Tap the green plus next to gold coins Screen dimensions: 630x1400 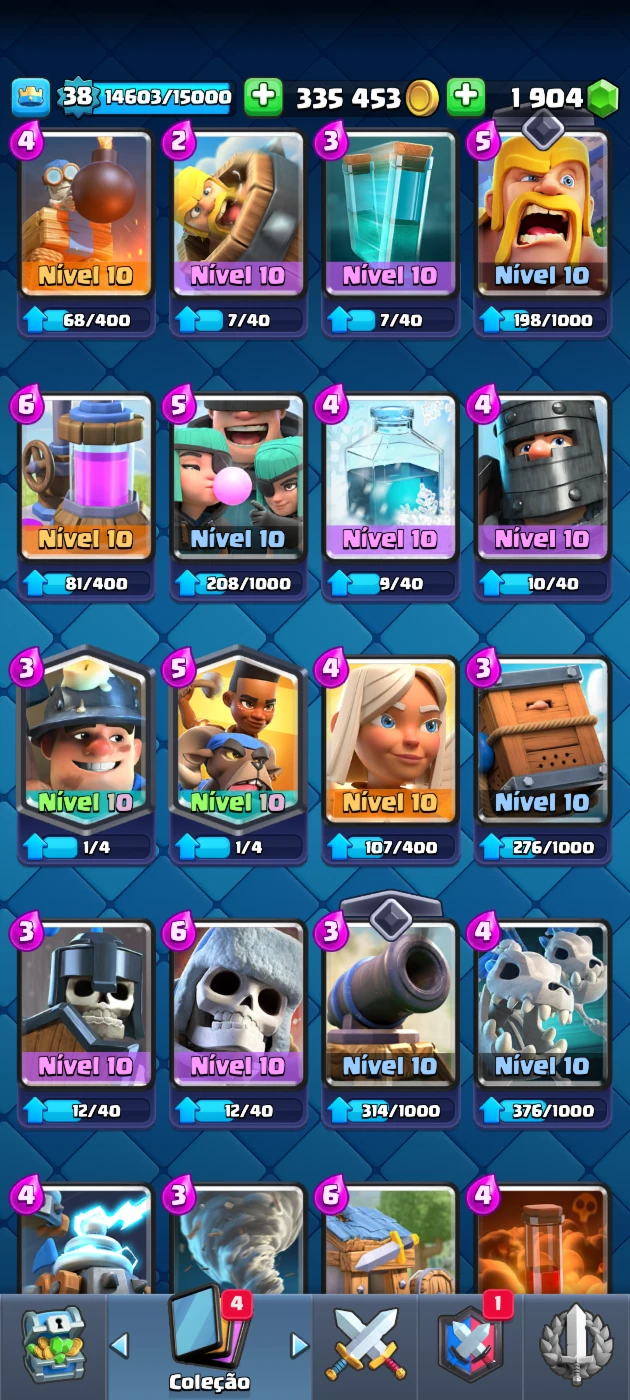pos(263,97)
